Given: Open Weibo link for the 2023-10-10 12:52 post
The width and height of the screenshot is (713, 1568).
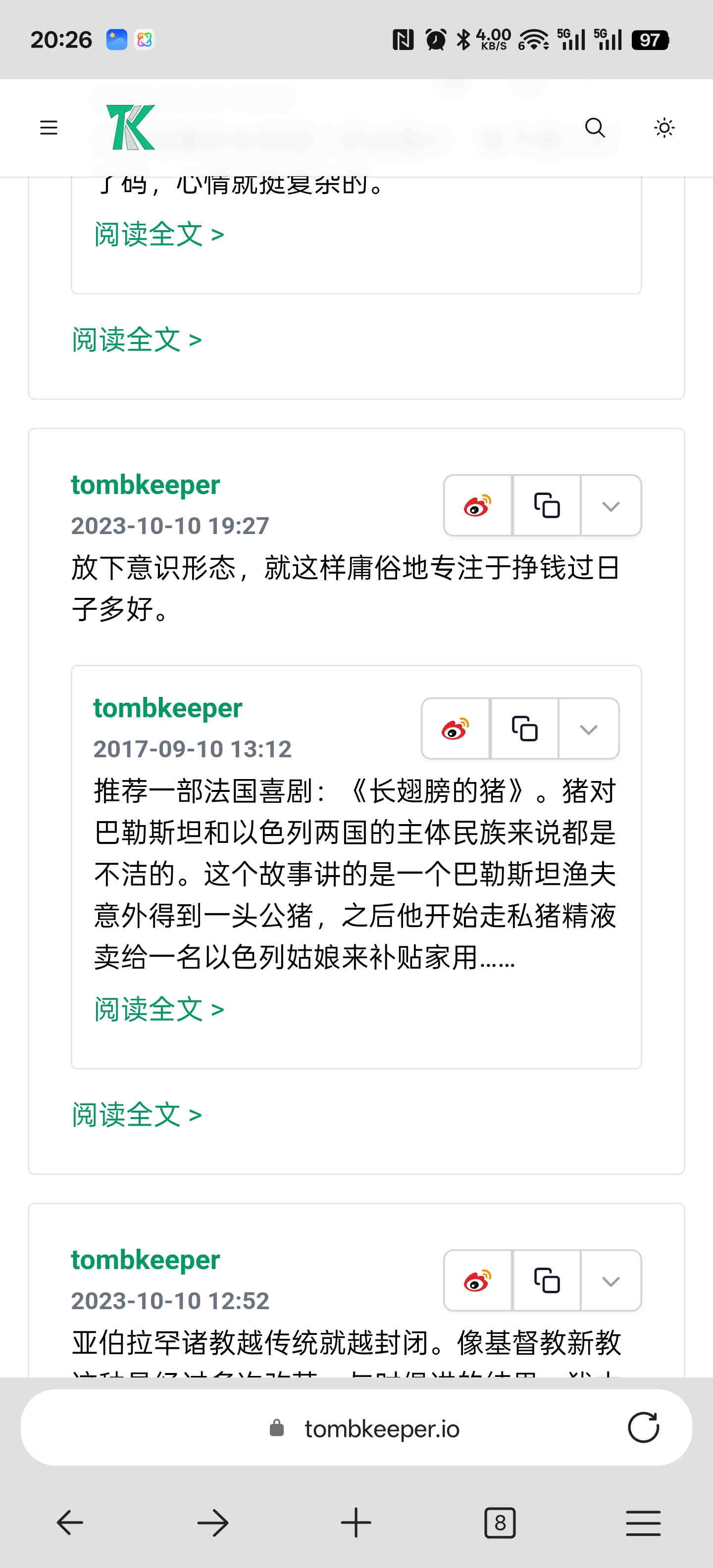Looking at the screenshot, I should [478, 1281].
